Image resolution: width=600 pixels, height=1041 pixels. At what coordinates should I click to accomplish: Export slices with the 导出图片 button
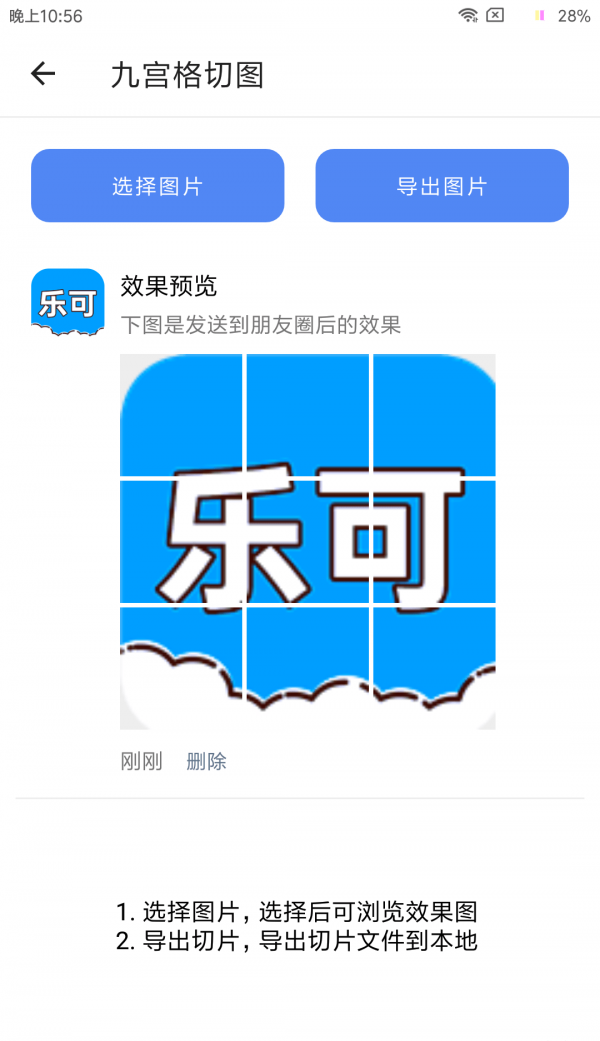coord(442,186)
